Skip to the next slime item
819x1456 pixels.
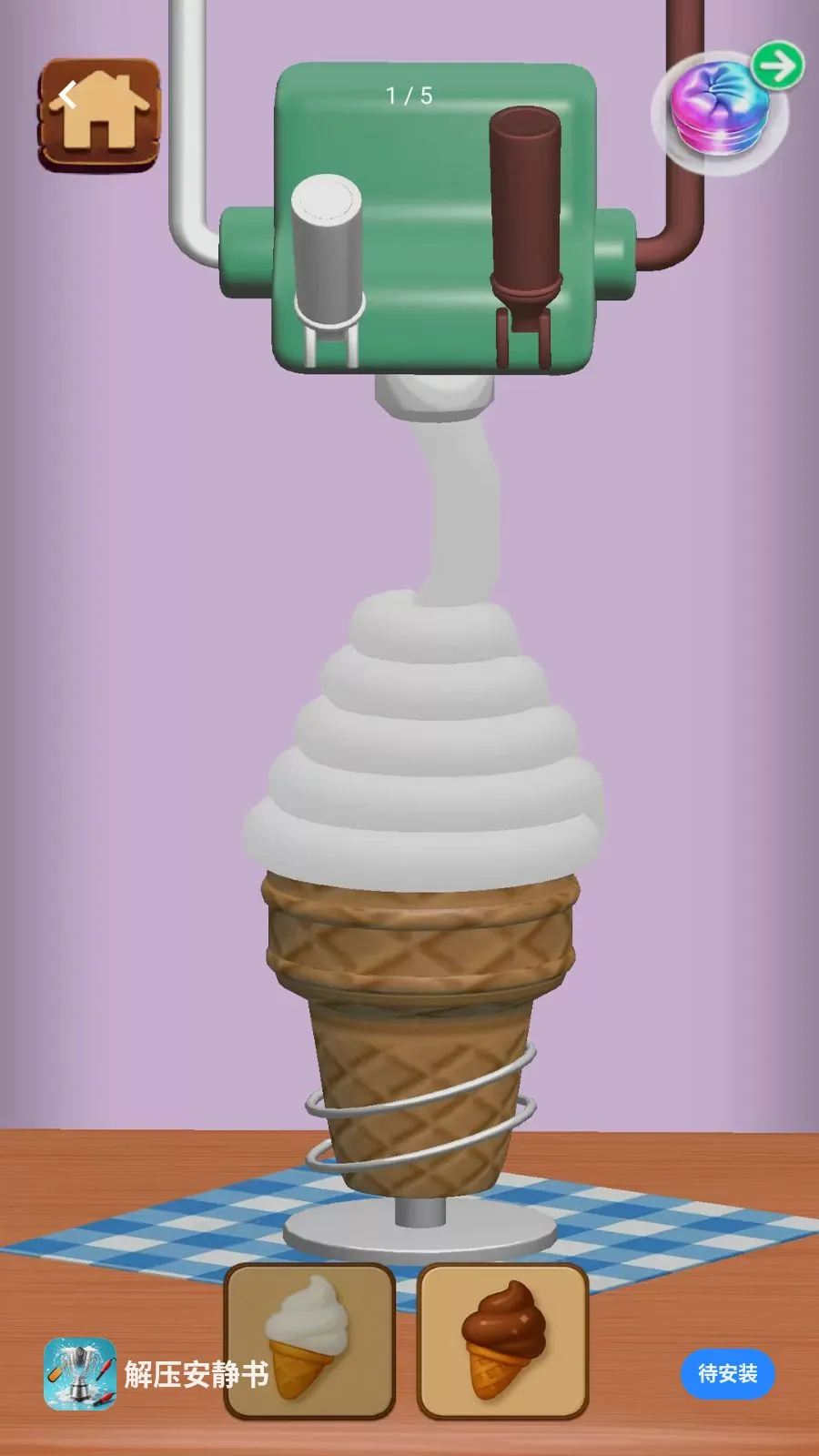click(x=778, y=66)
